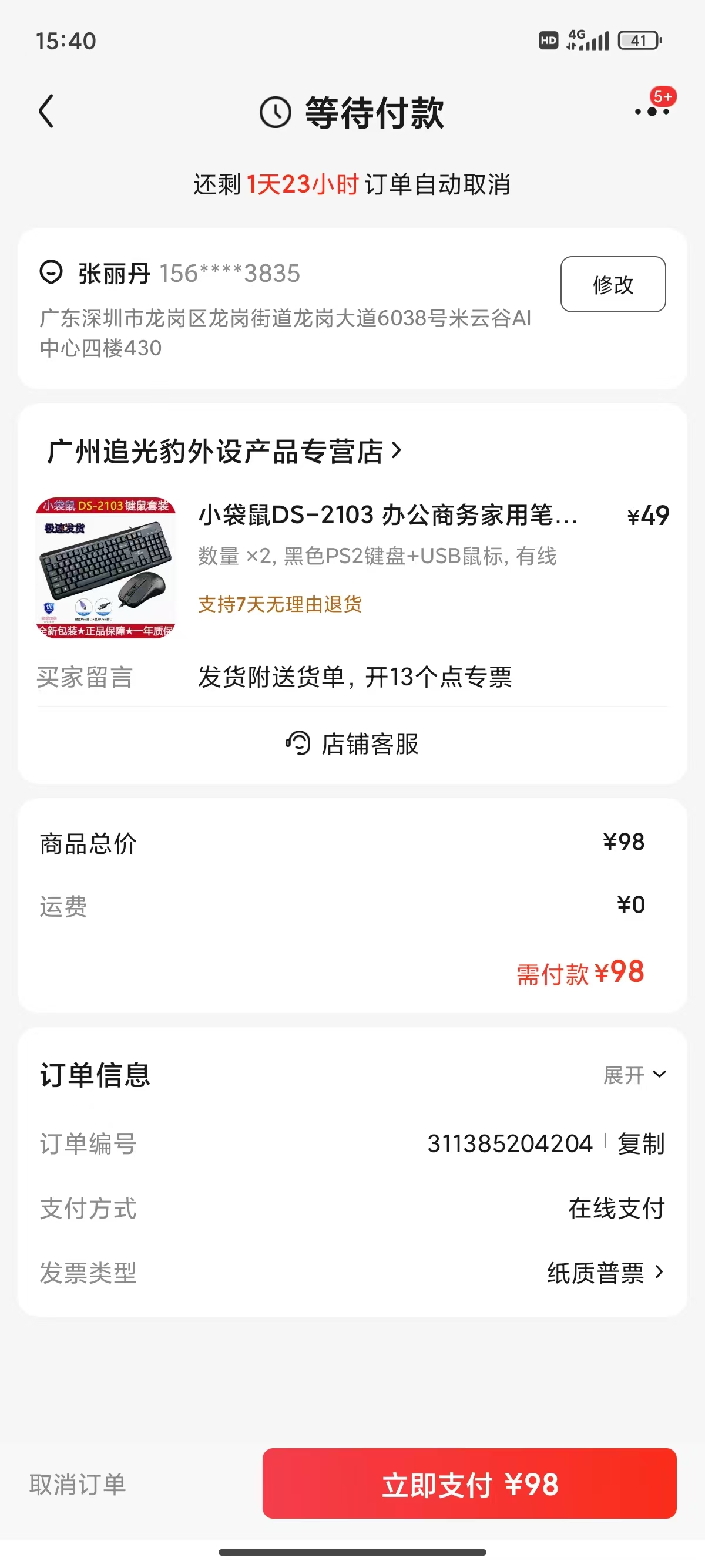The height and width of the screenshot is (1568, 705).
Task: Select 取消订单 to cancel the order
Action: [78, 1484]
